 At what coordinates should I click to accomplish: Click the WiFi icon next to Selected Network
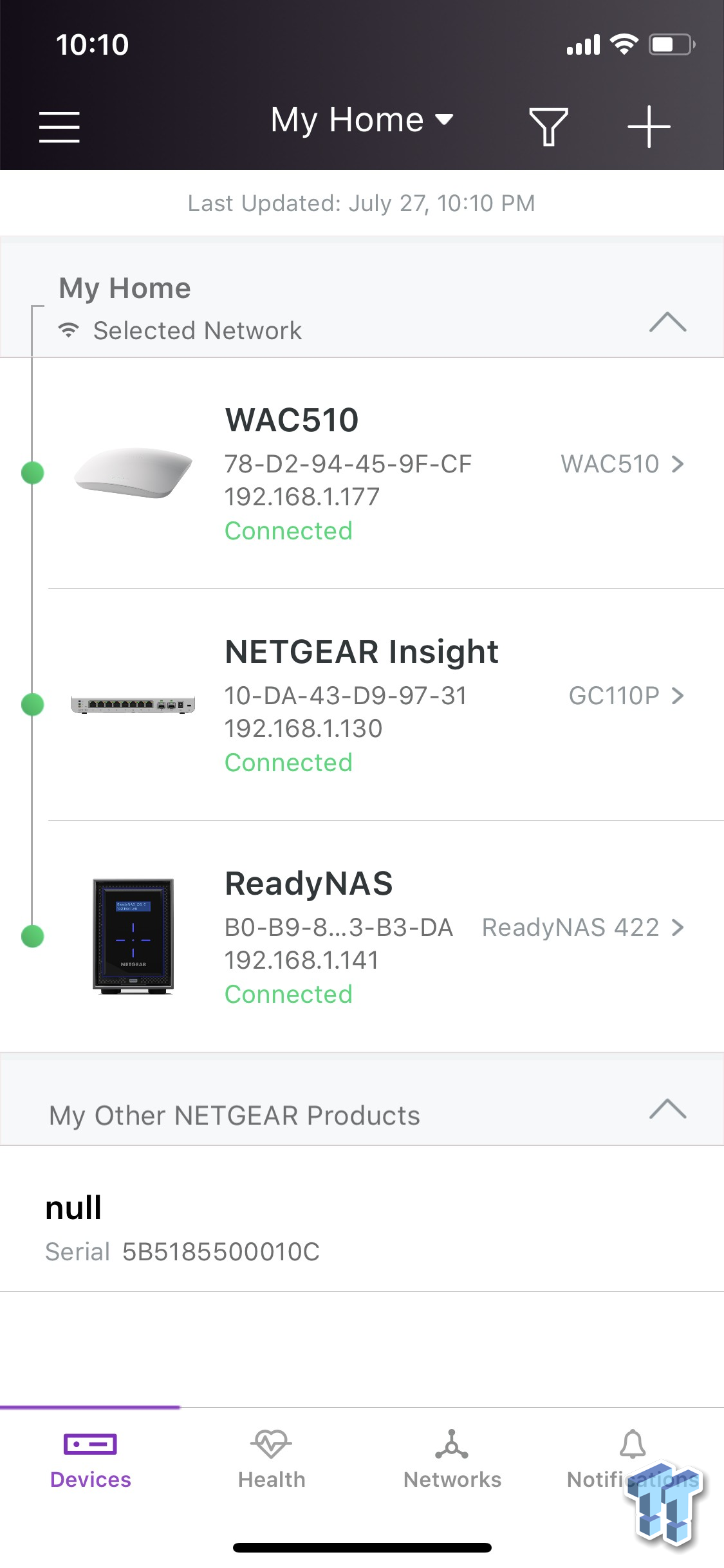click(68, 330)
